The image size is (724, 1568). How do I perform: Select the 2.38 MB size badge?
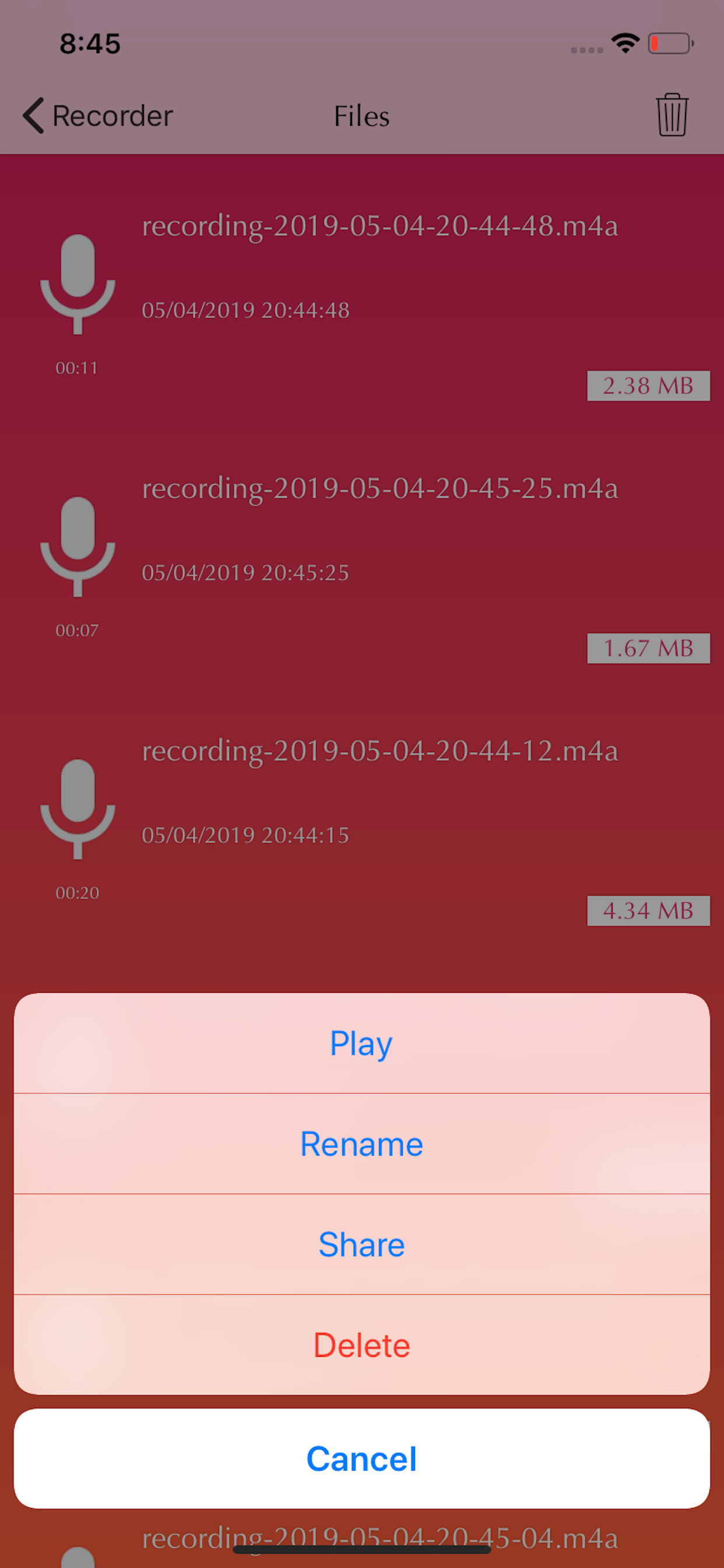pyautogui.click(x=648, y=386)
